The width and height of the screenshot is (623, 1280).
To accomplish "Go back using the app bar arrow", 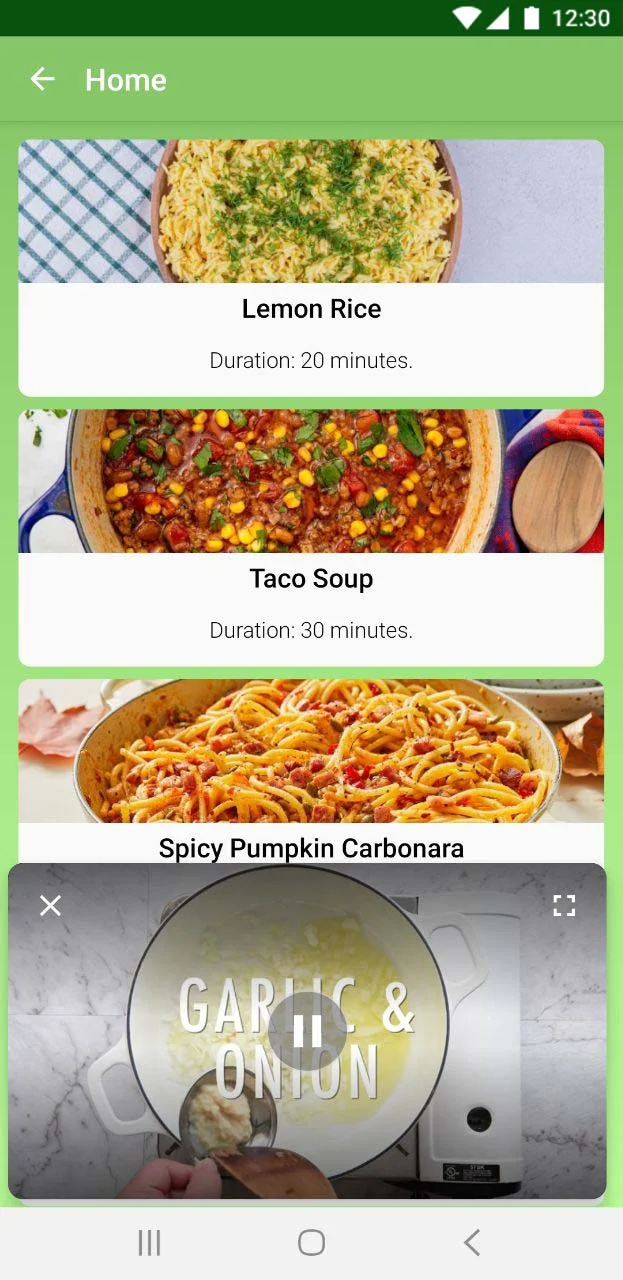I will point(42,80).
